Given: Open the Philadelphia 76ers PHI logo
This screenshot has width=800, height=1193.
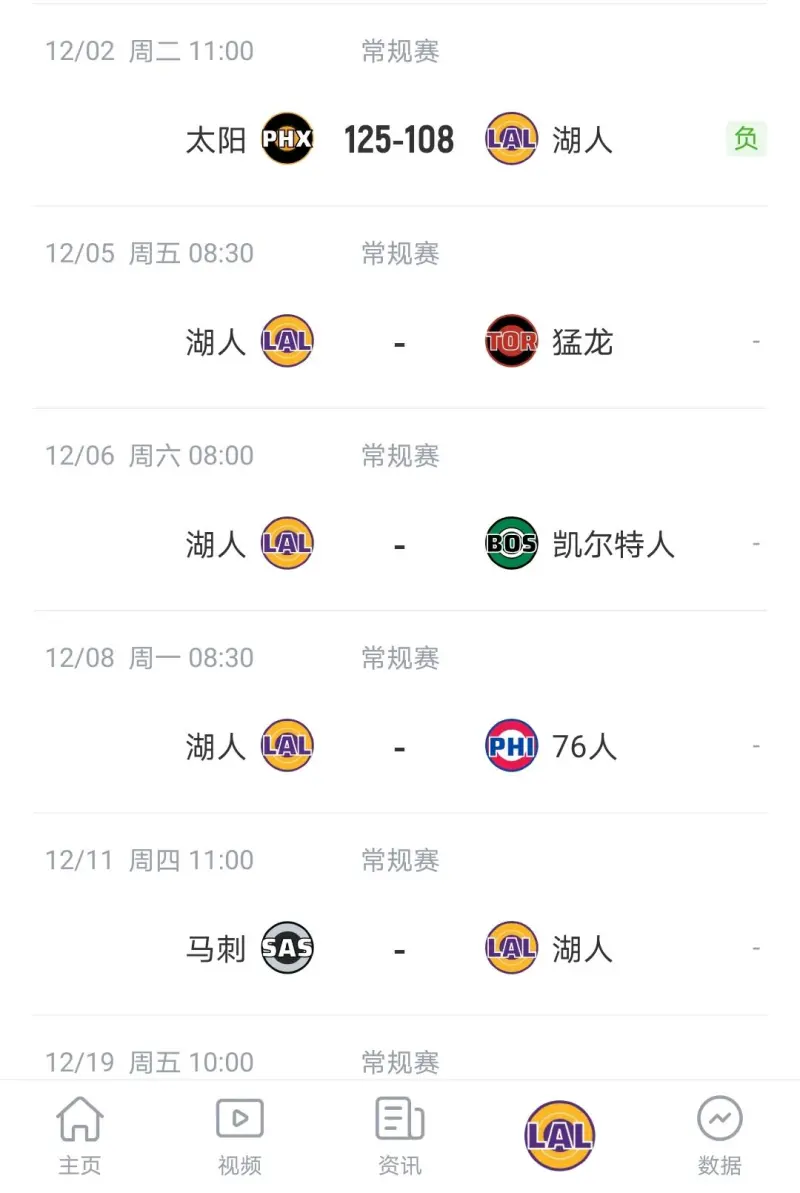Looking at the screenshot, I should (511, 746).
